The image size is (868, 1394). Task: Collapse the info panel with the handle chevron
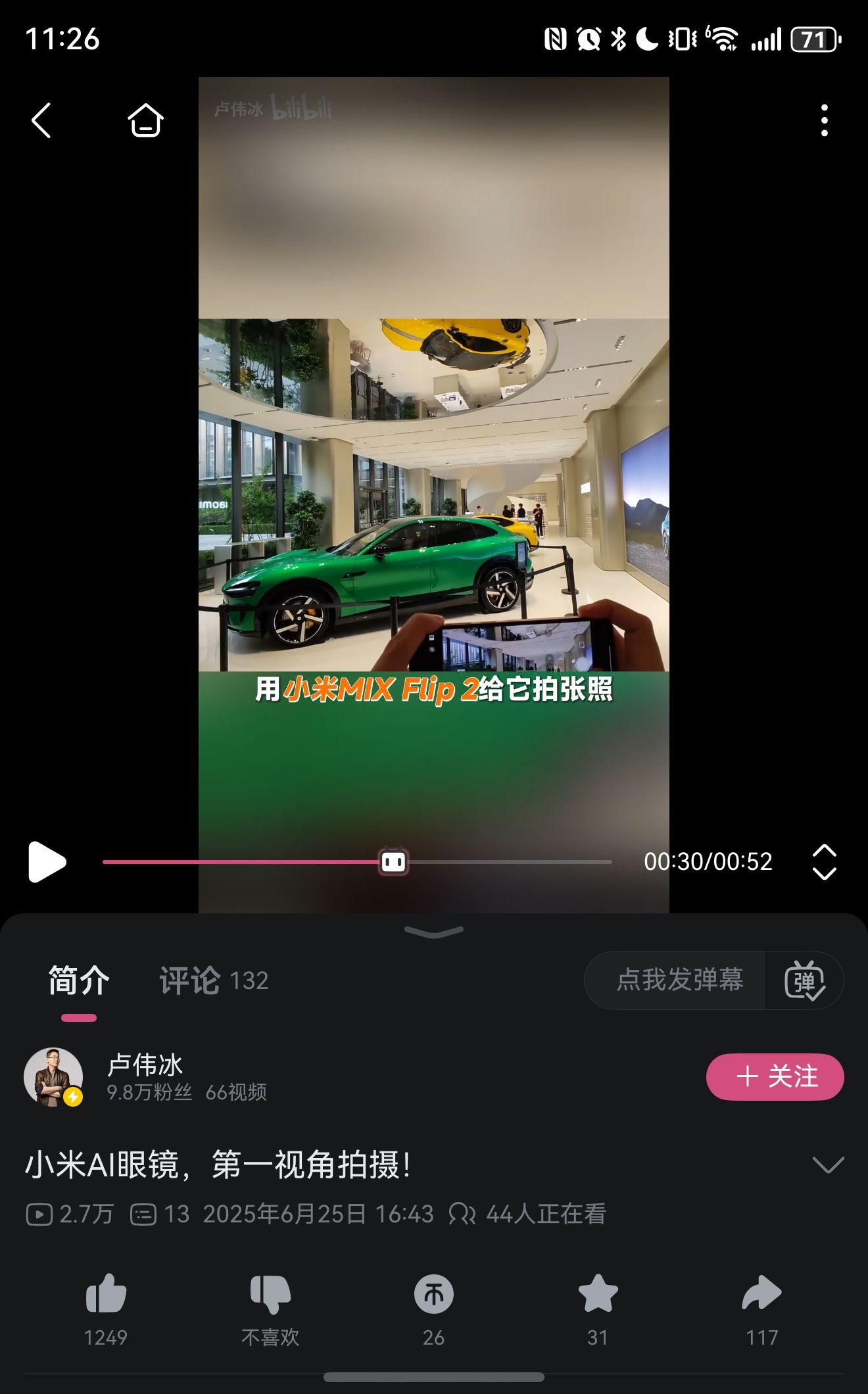click(434, 932)
